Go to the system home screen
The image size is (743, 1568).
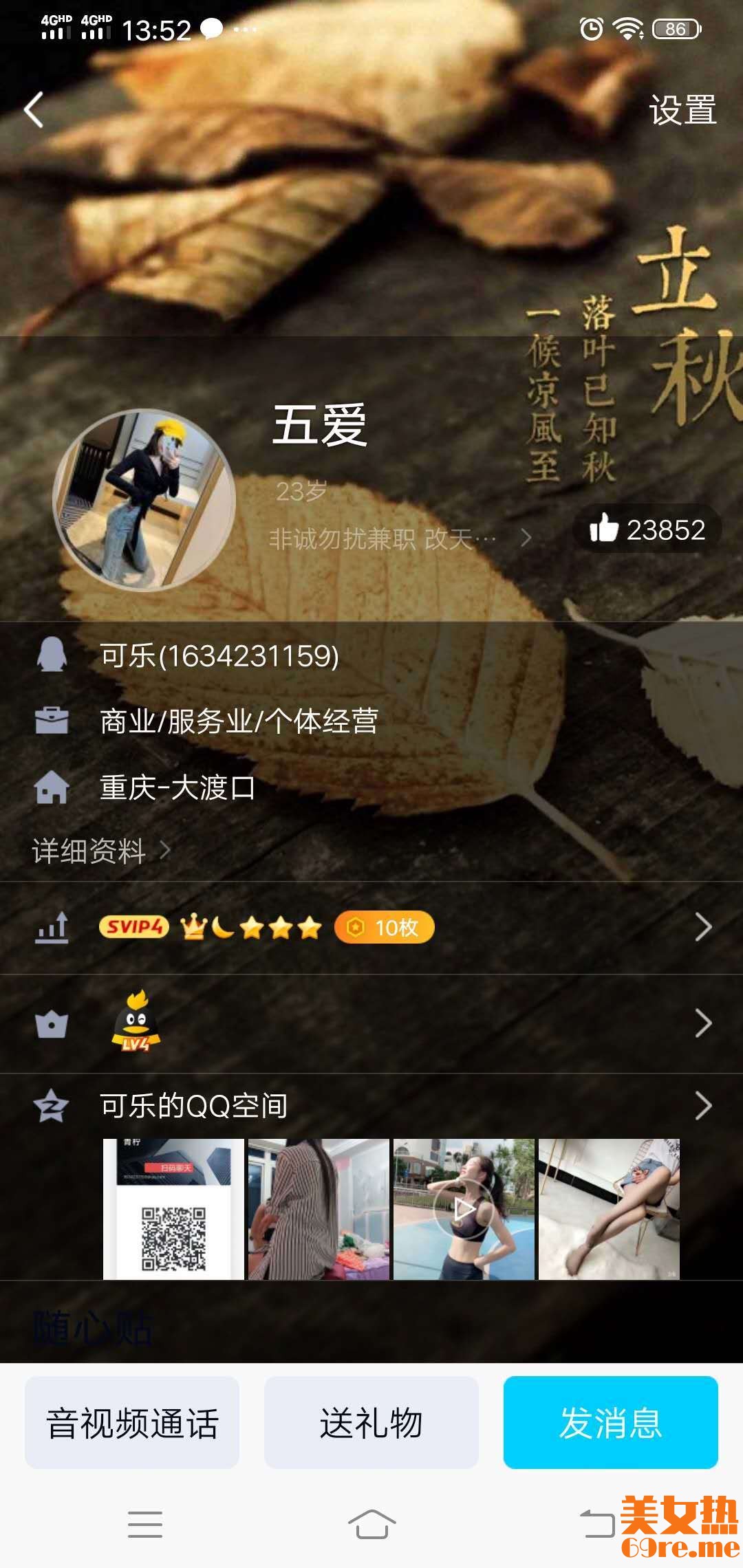click(371, 1524)
